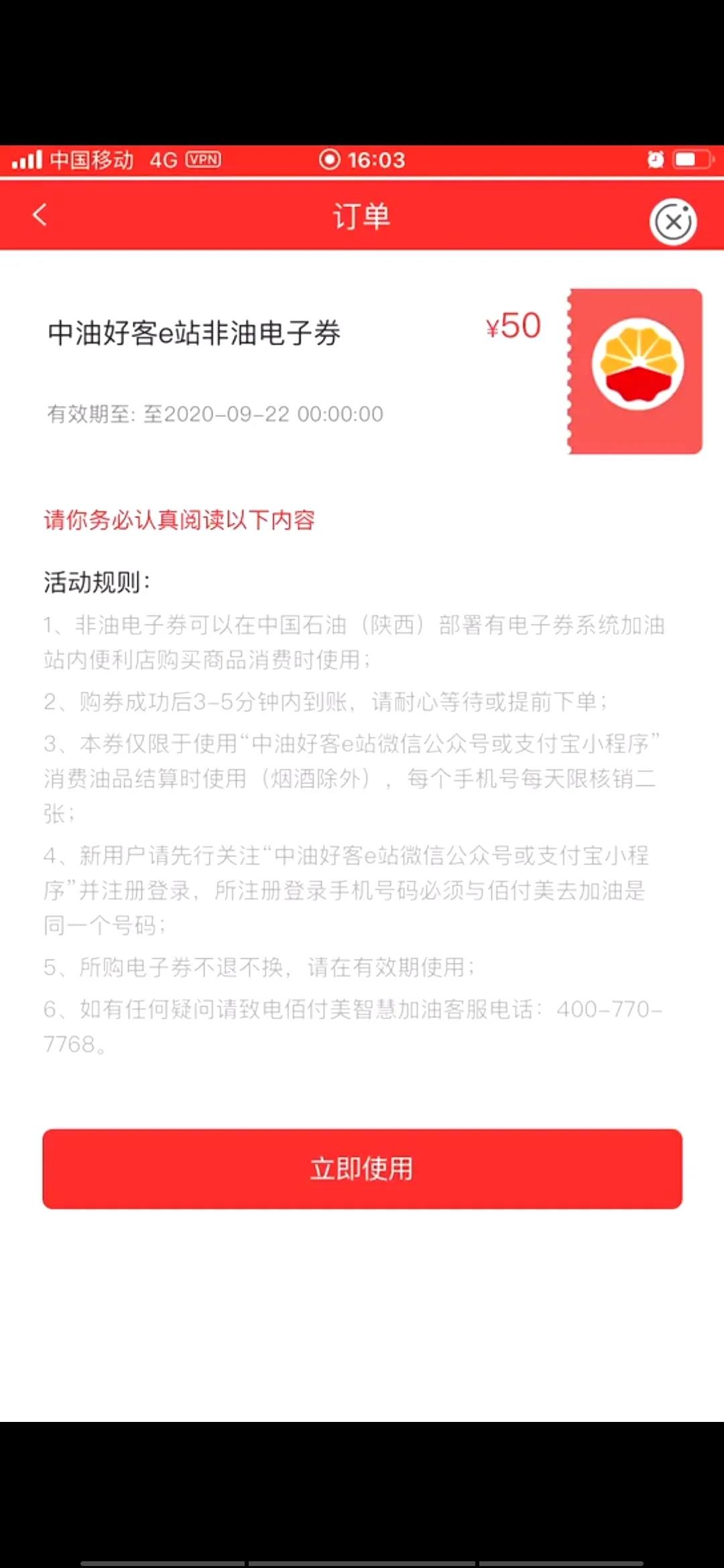Close the order page with the X icon
The image size is (724, 1568).
673,222
